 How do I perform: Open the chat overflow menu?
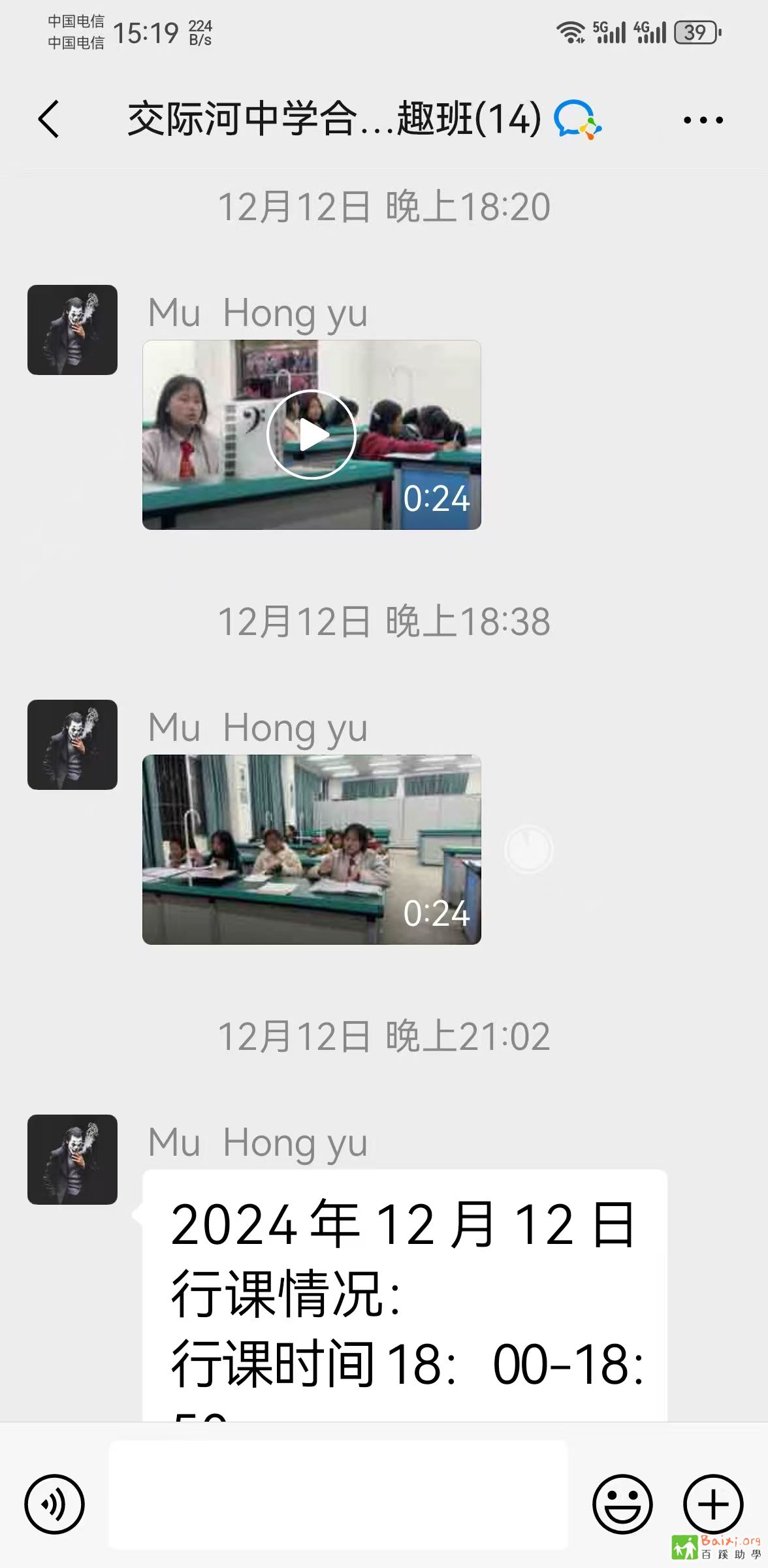click(x=703, y=120)
